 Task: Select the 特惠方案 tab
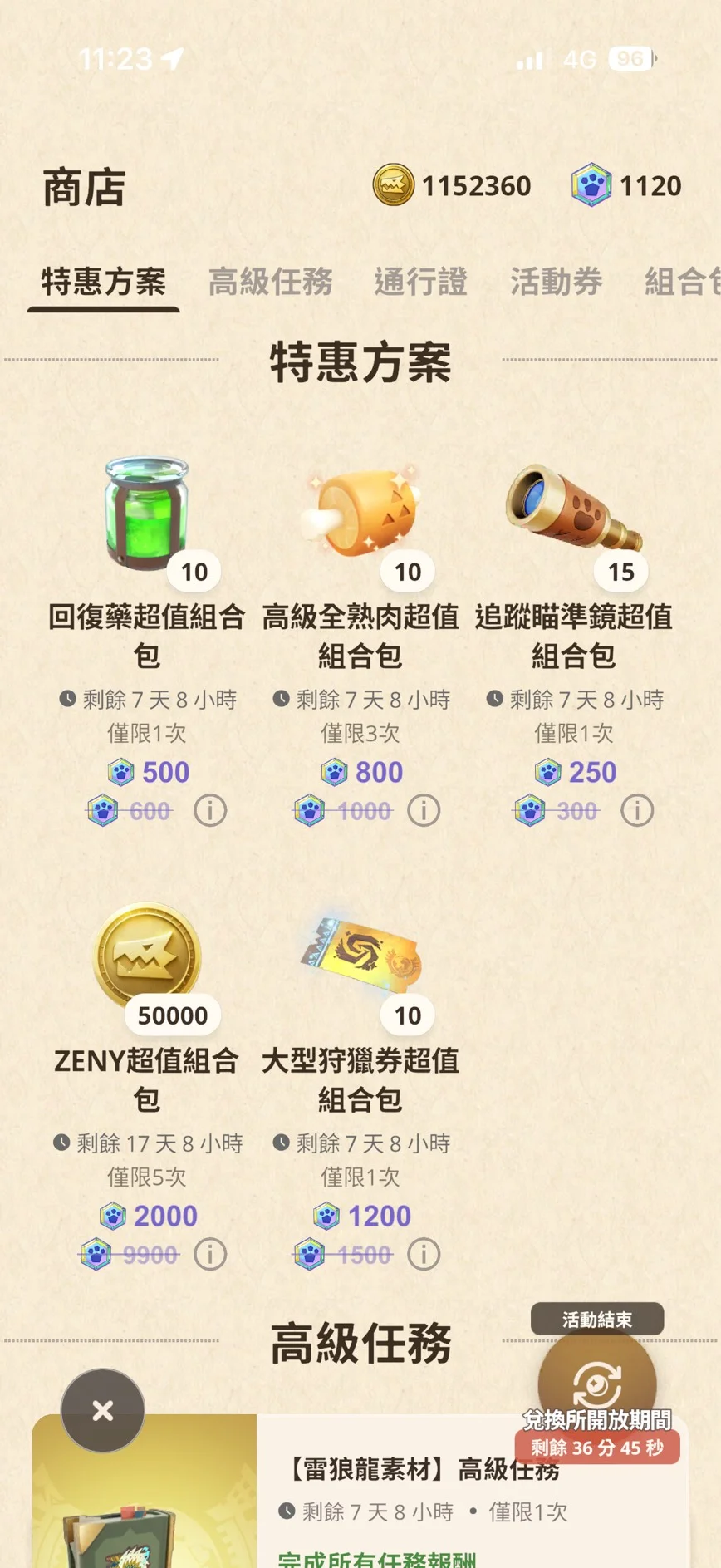click(104, 282)
